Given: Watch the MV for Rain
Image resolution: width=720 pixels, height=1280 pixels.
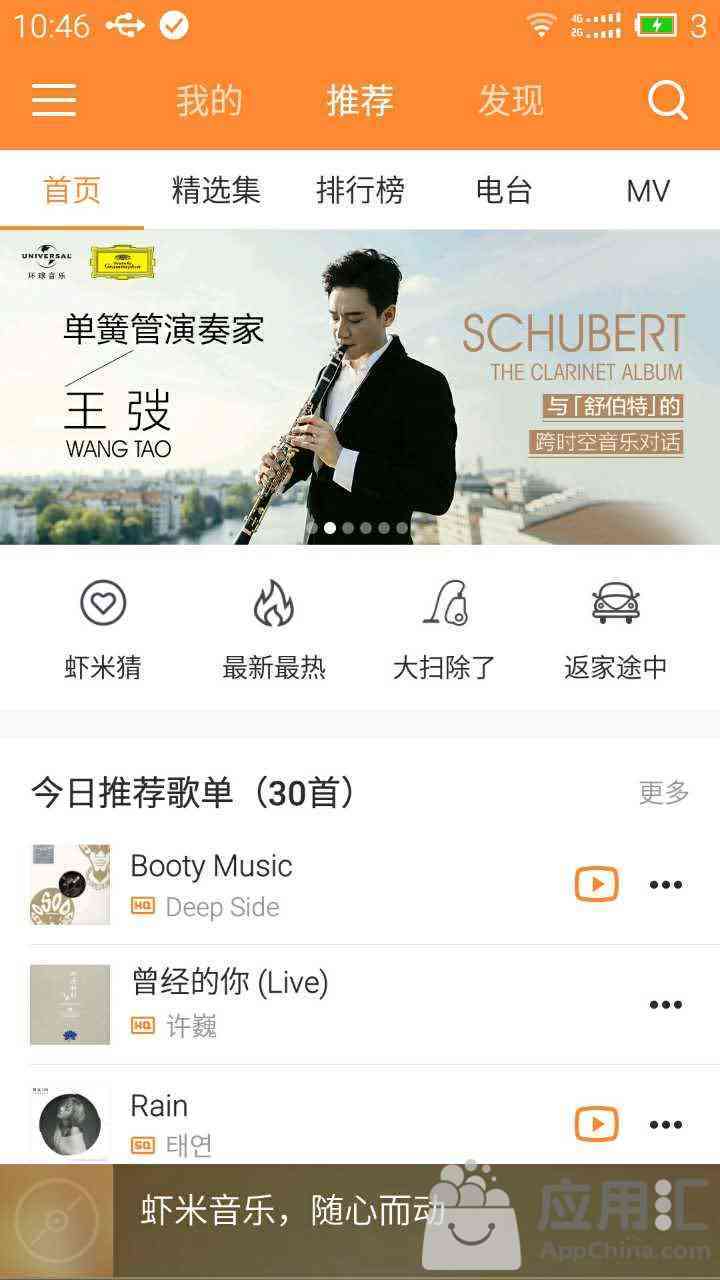Looking at the screenshot, I should pyautogui.click(x=596, y=1124).
